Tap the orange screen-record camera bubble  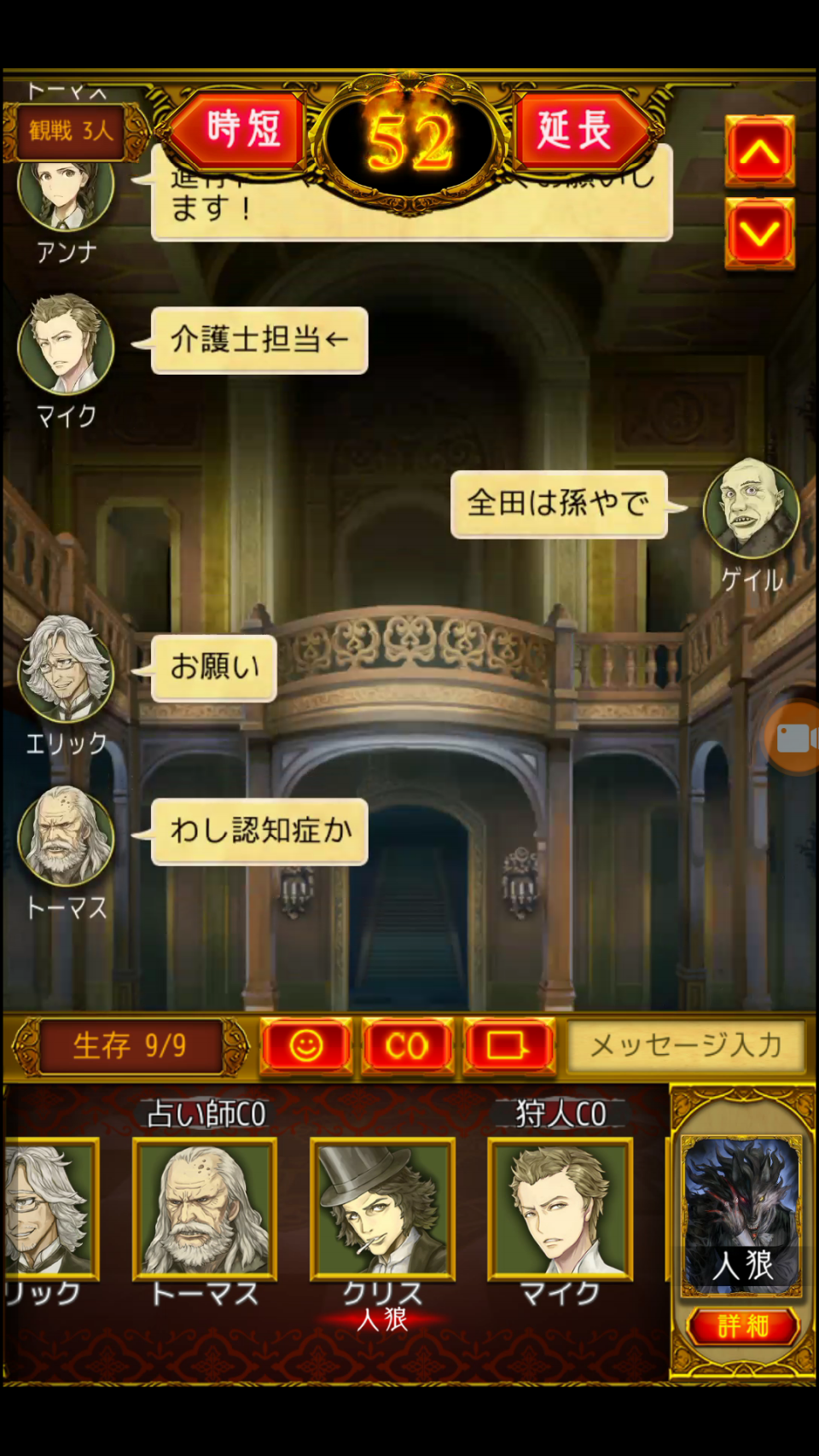click(795, 738)
